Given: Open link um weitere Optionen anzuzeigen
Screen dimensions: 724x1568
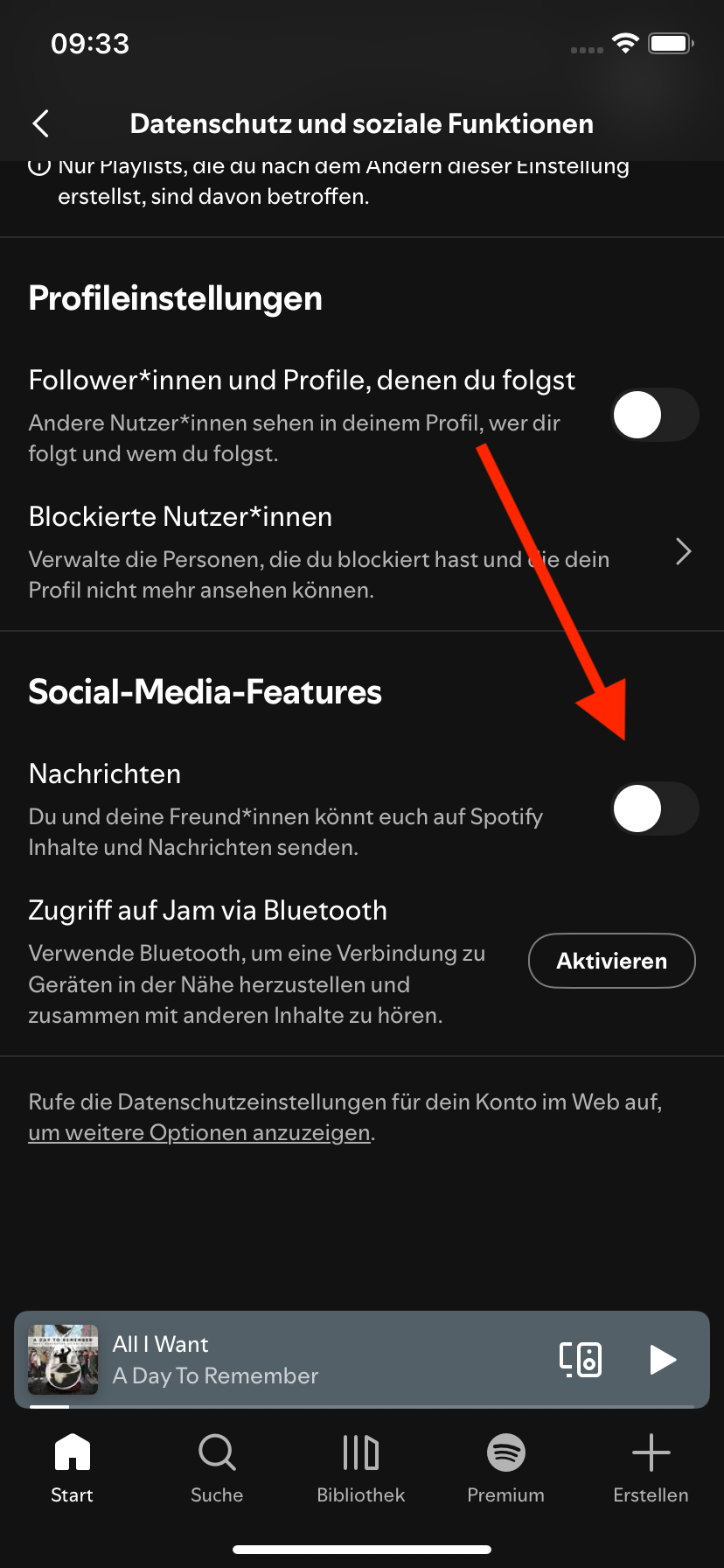Looking at the screenshot, I should tap(199, 1132).
